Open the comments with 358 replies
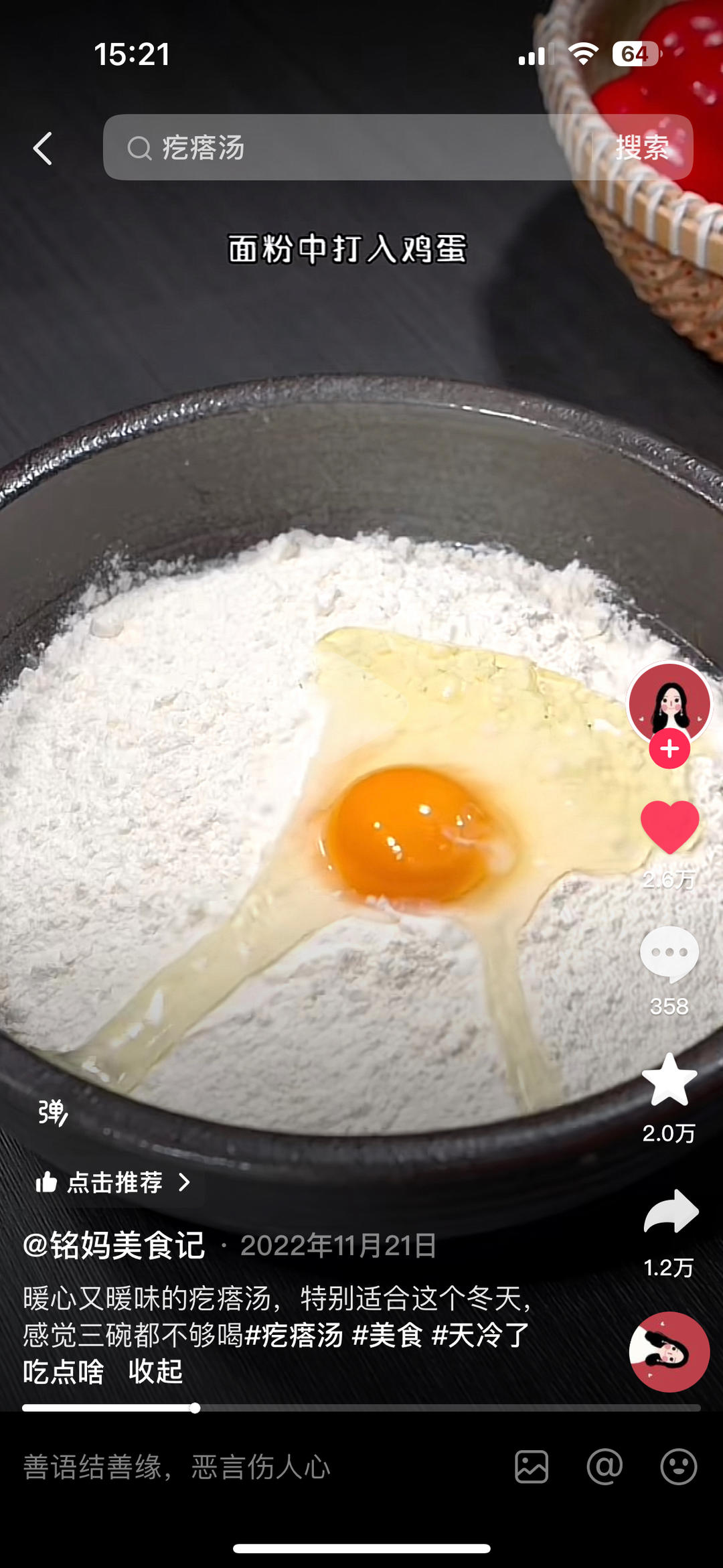The height and width of the screenshot is (1568, 723). tap(669, 954)
